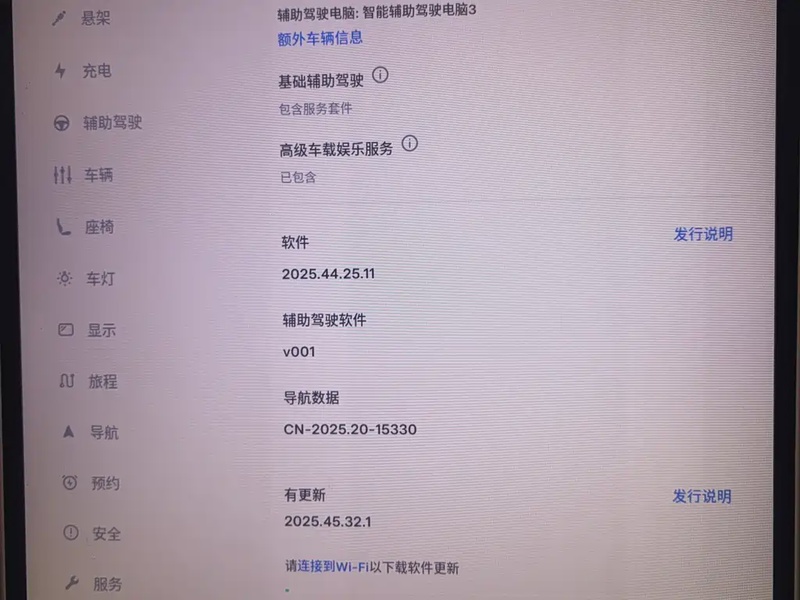Screen dimensions: 800x600
Task: Tap info icon next to 基础辅助驾驶
Action: (x=380, y=75)
